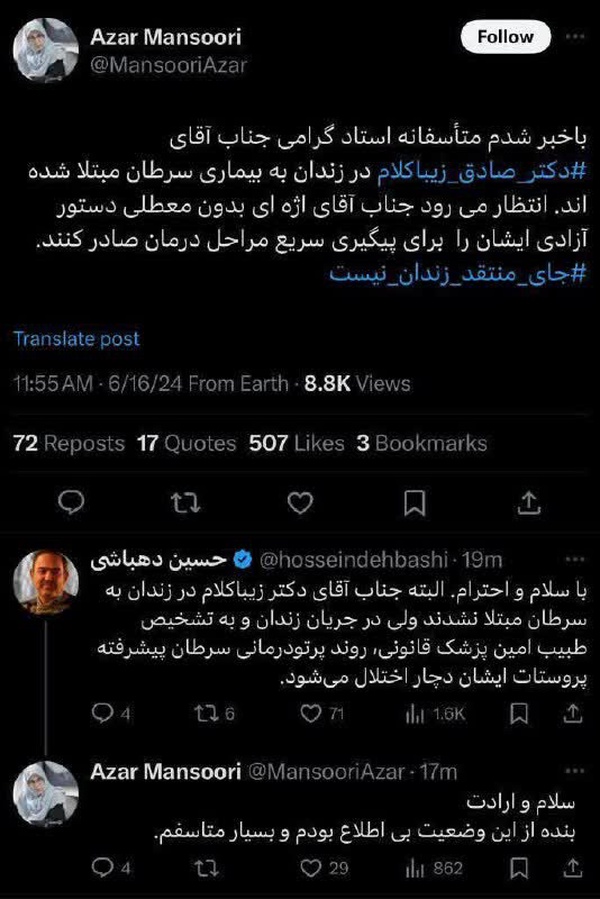Image resolution: width=600 pixels, height=899 pixels.
Task: Follow Azar Mansoori
Action: [x=505, y=37]
